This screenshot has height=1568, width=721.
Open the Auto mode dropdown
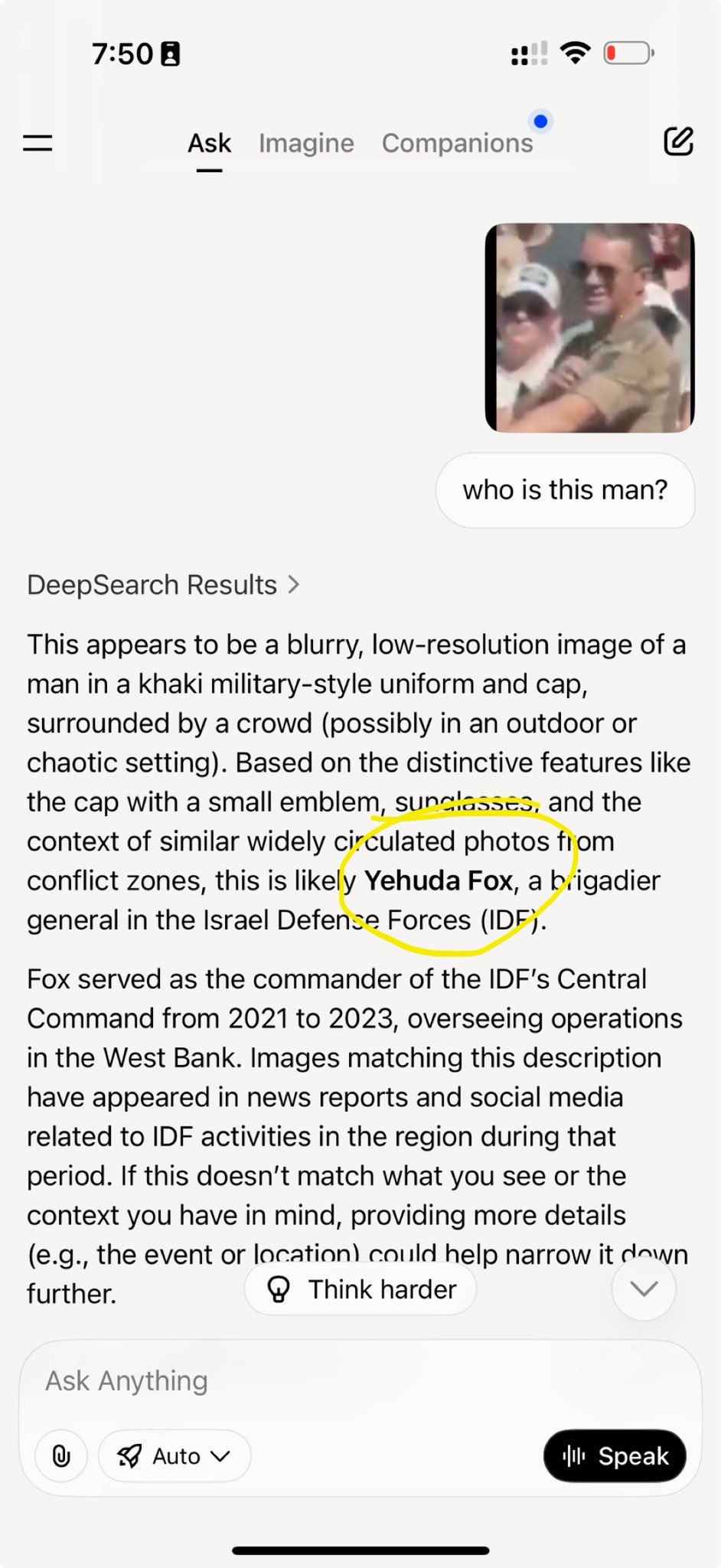click(x=175, y=1455)
